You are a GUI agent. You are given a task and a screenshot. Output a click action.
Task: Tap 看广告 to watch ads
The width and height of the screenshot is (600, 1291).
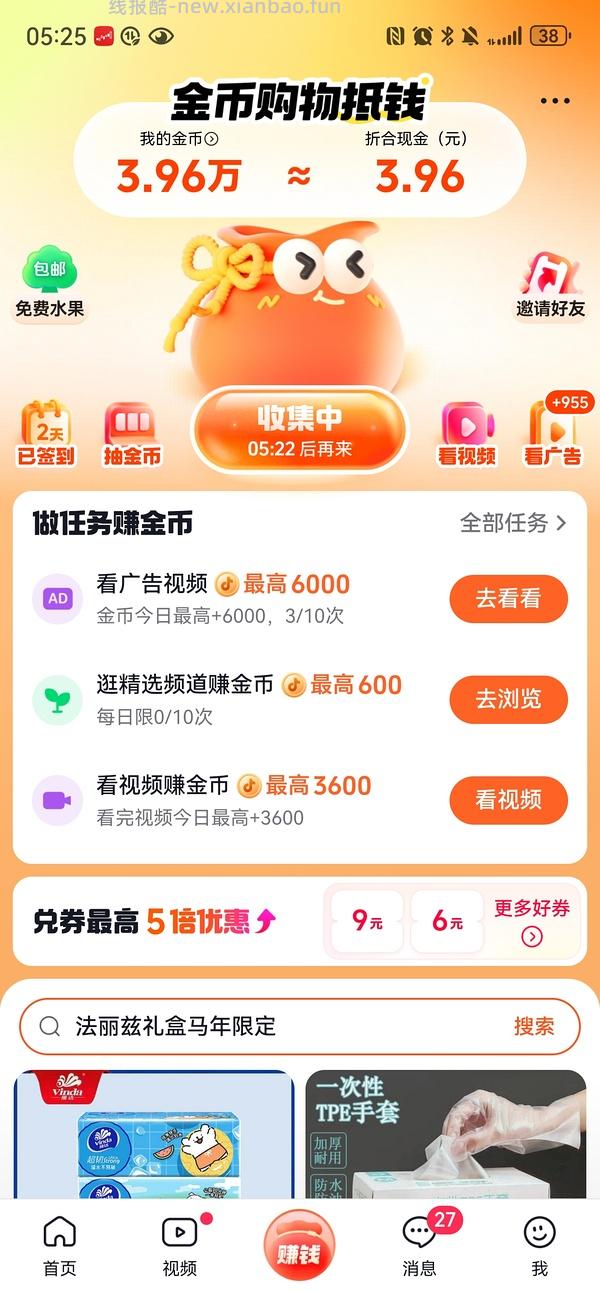[552, 433]
